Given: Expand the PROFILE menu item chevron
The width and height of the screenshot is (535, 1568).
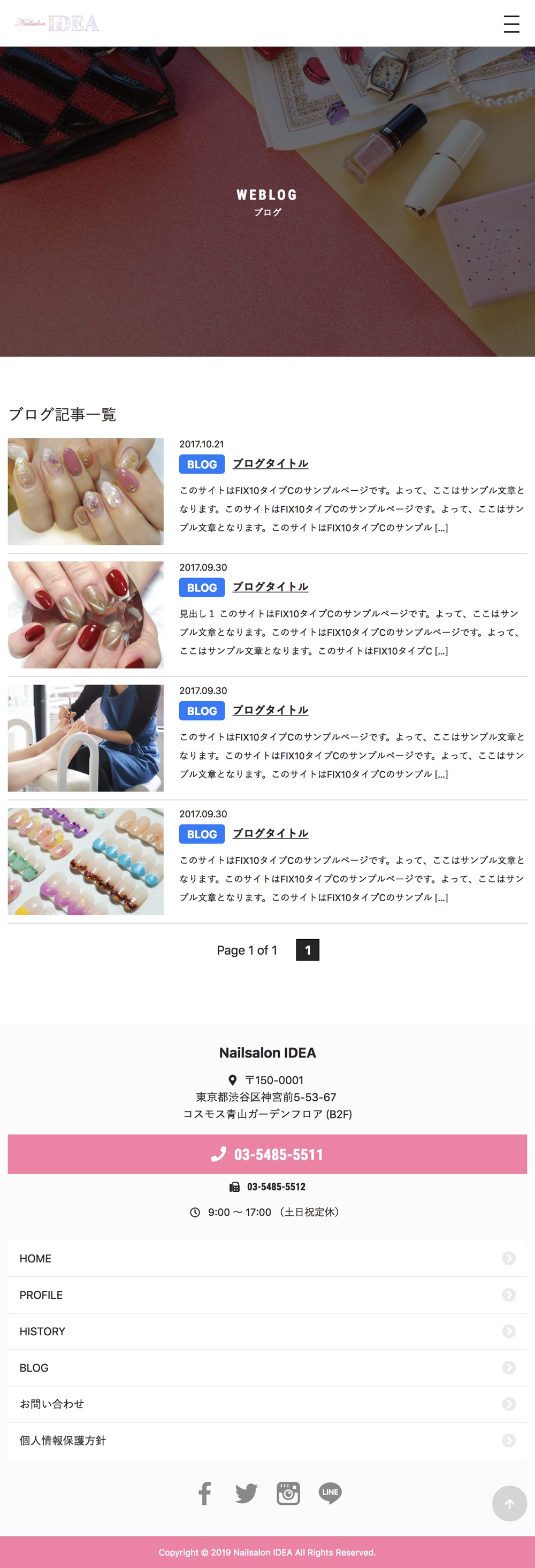Looking at the screenshot, I should click(x=509, y=1295).
